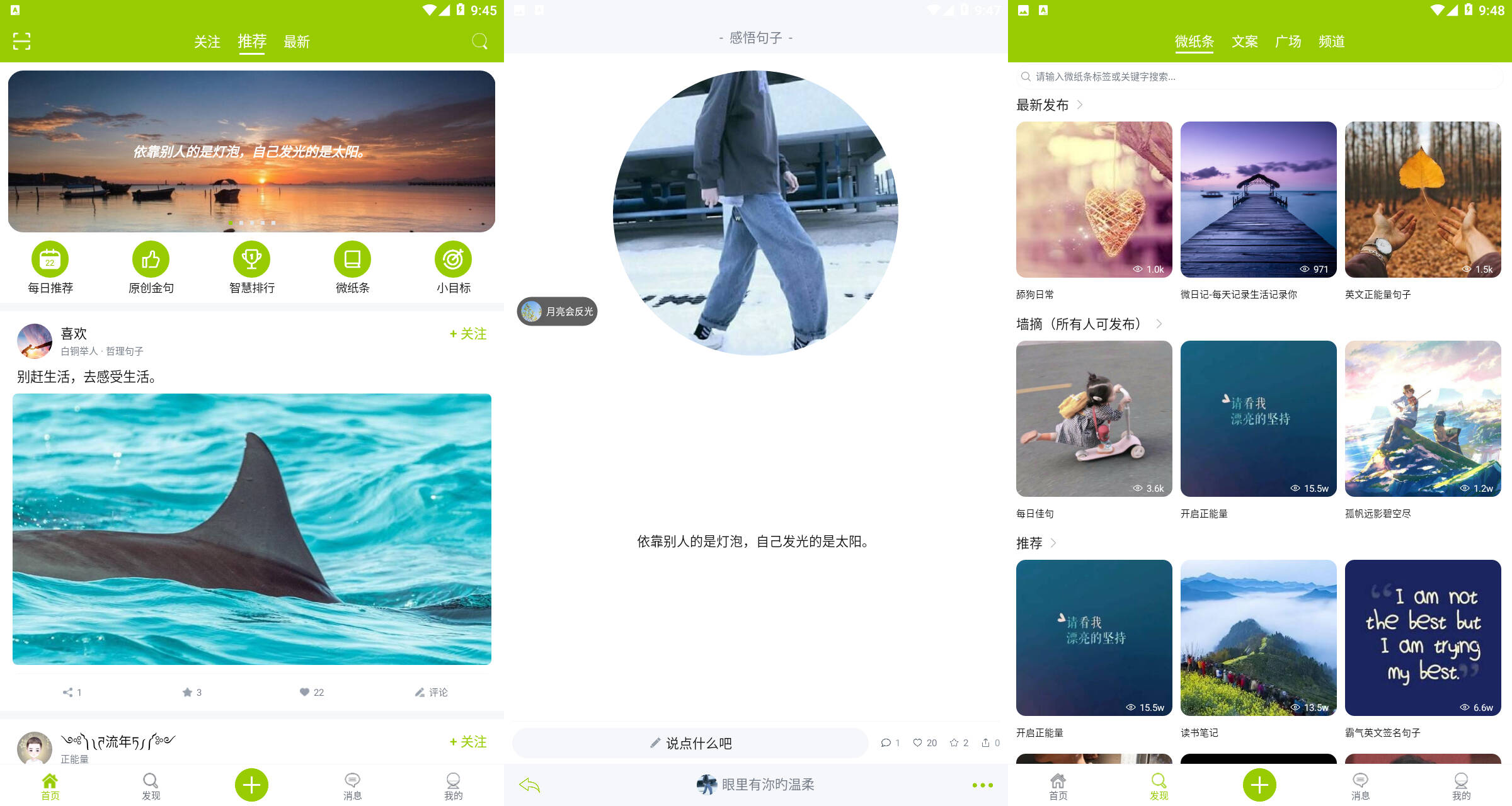Open the 孤帆远影碧空尽 card

pos(1423,419)
